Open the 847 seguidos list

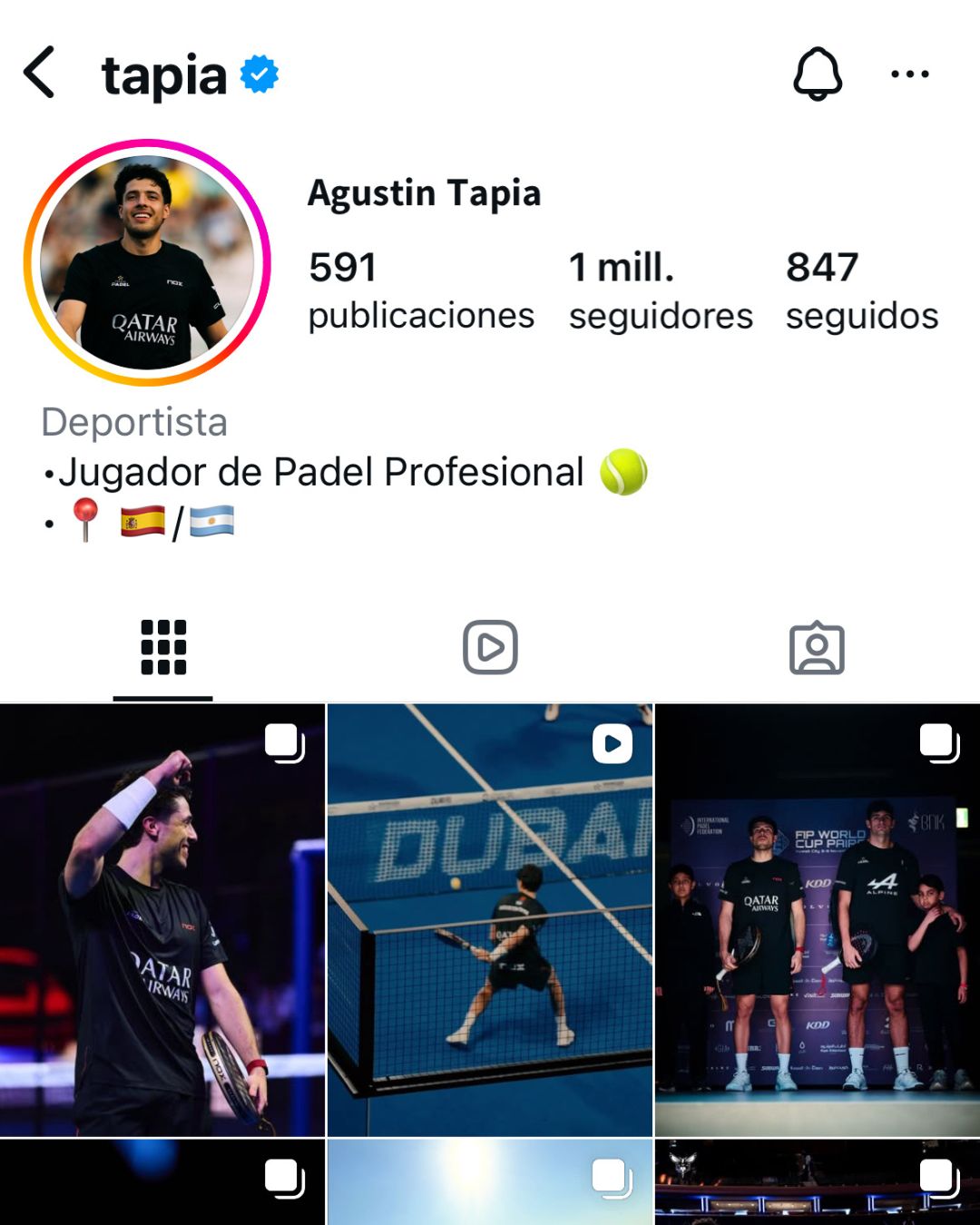(861, 290)
